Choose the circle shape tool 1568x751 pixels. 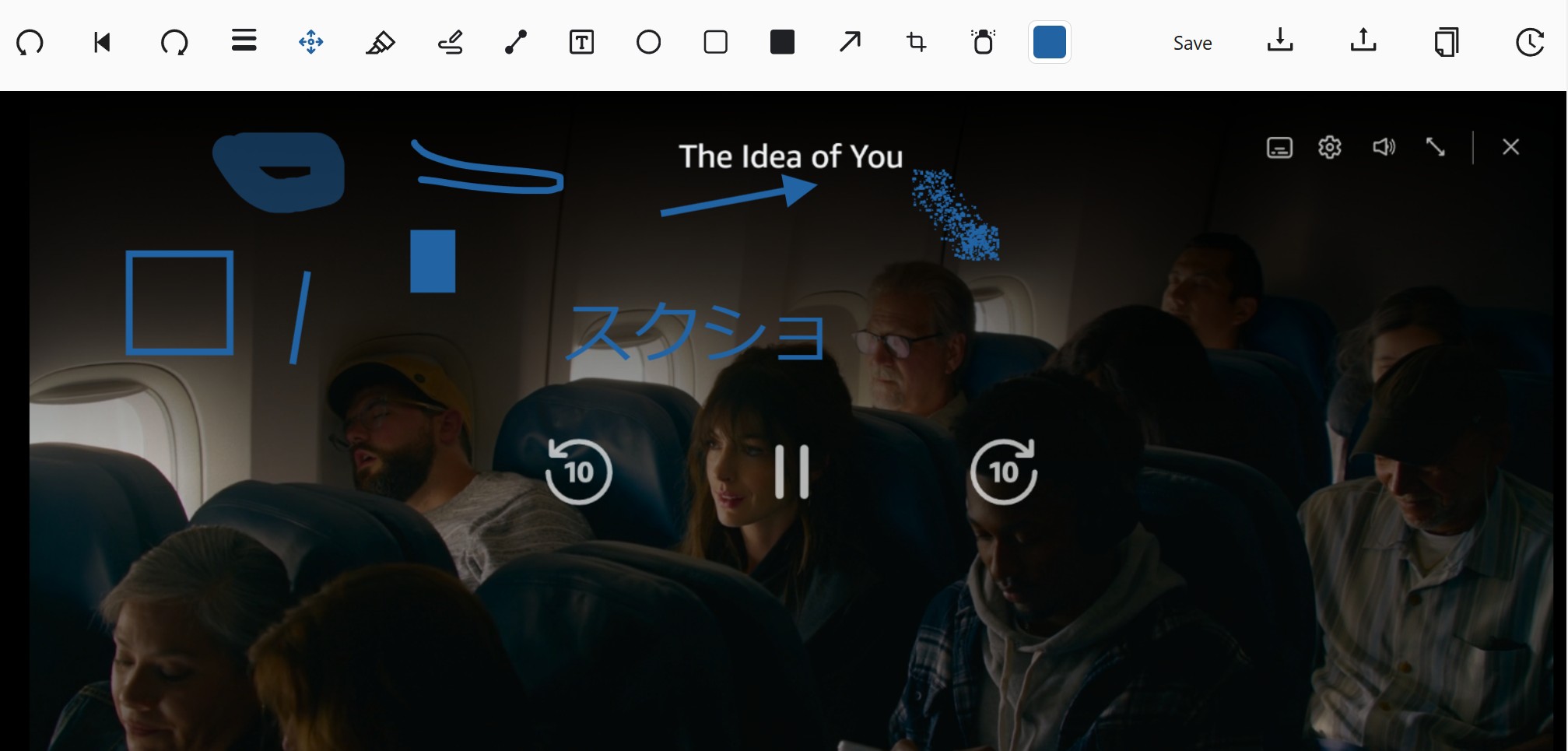[x=648, y=42]
